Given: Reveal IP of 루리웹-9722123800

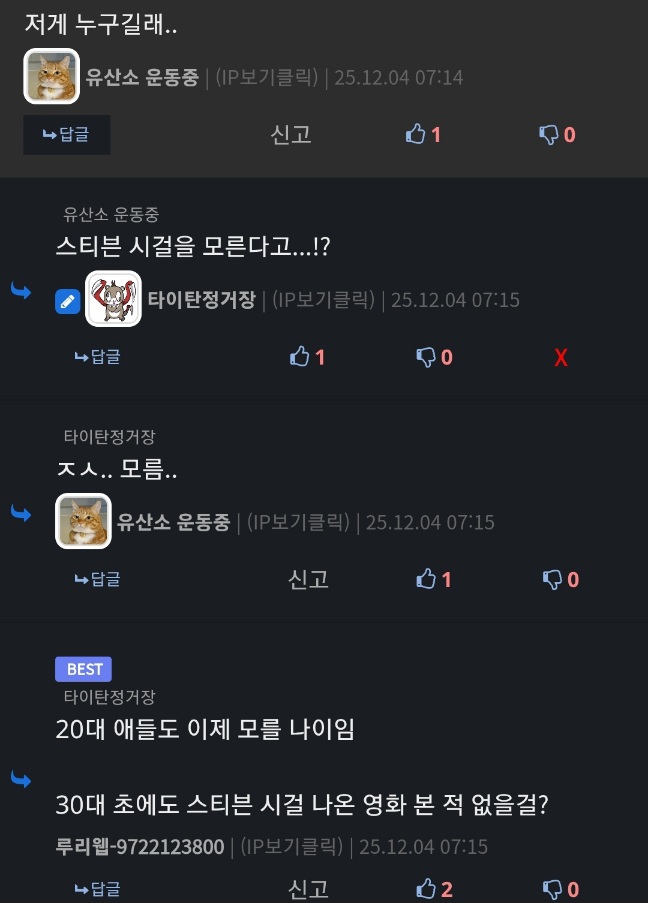Looking at the screenshot, I should pos(292,847).
